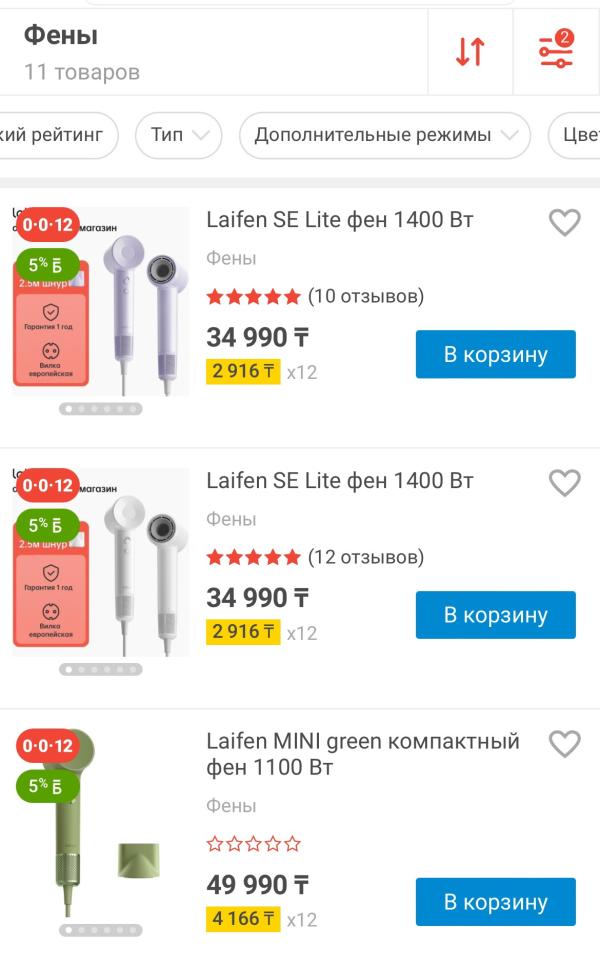View the Laifen MINI green product card

(x=362, y=754)
